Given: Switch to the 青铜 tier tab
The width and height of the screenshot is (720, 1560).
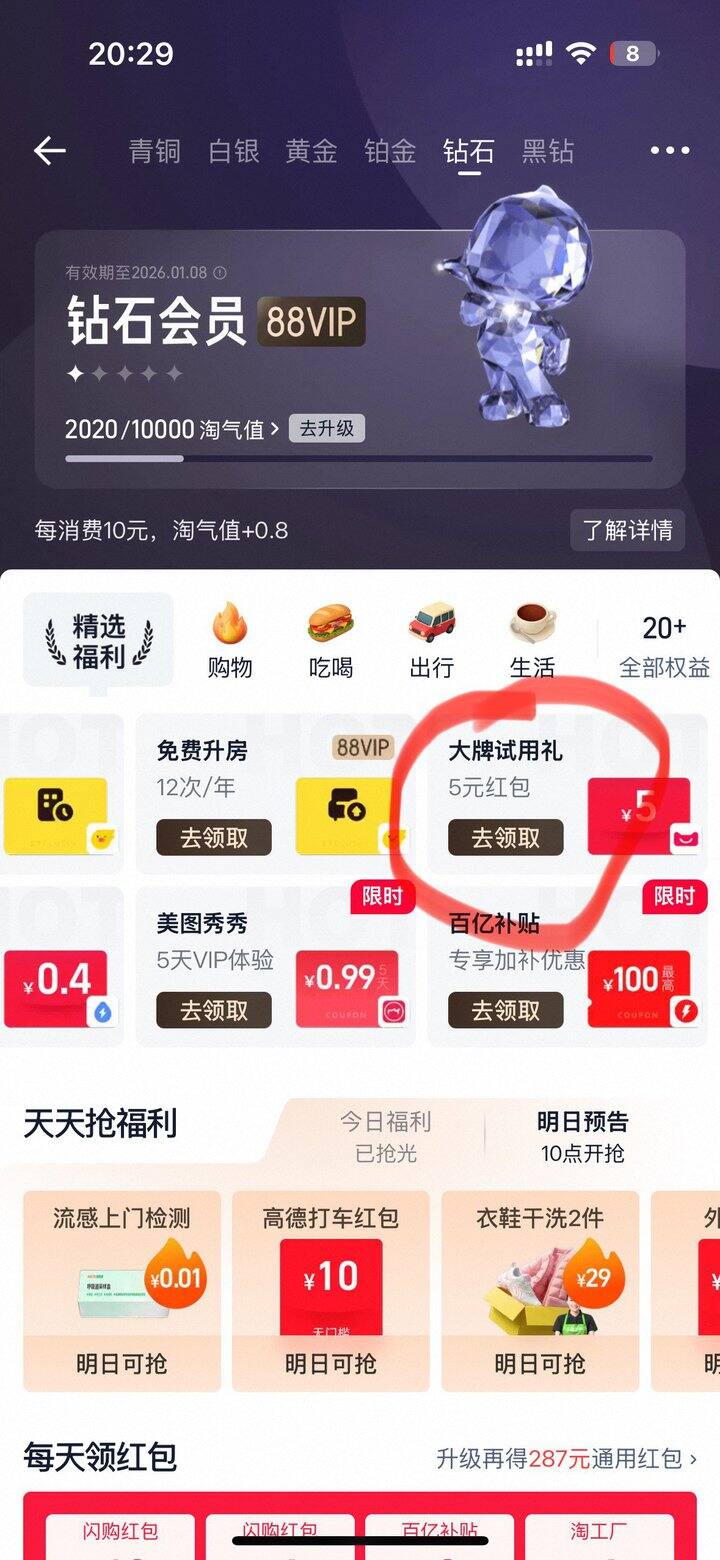Looking at the screenshot, I should tap(154, 151).
